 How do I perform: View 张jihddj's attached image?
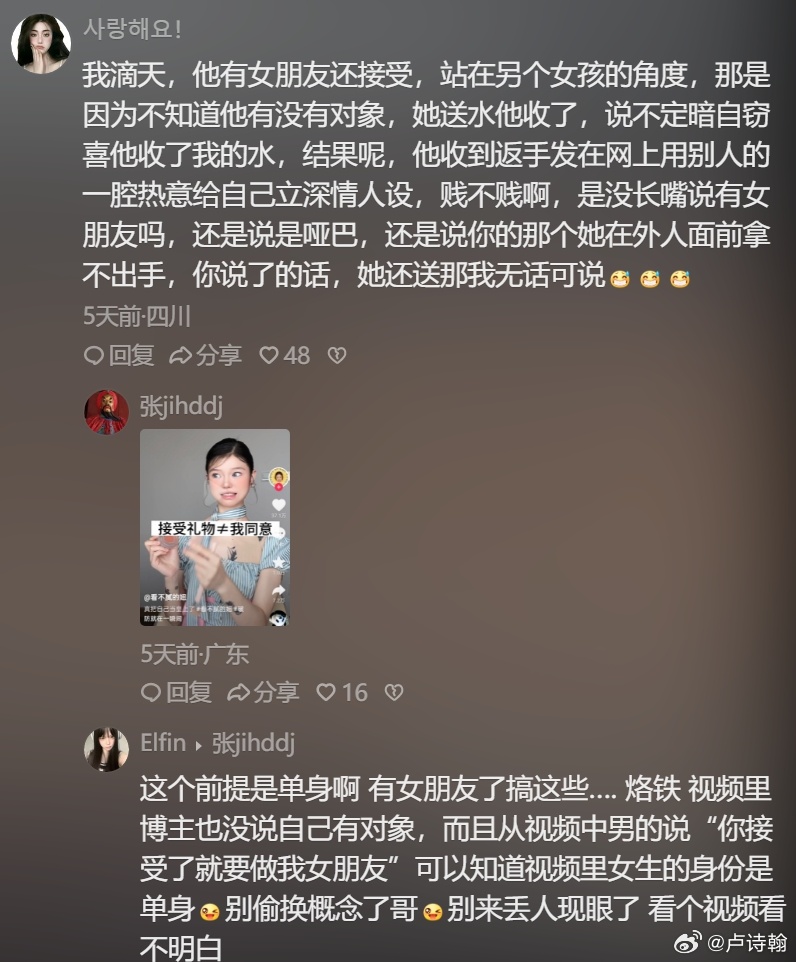click(215, 528)
